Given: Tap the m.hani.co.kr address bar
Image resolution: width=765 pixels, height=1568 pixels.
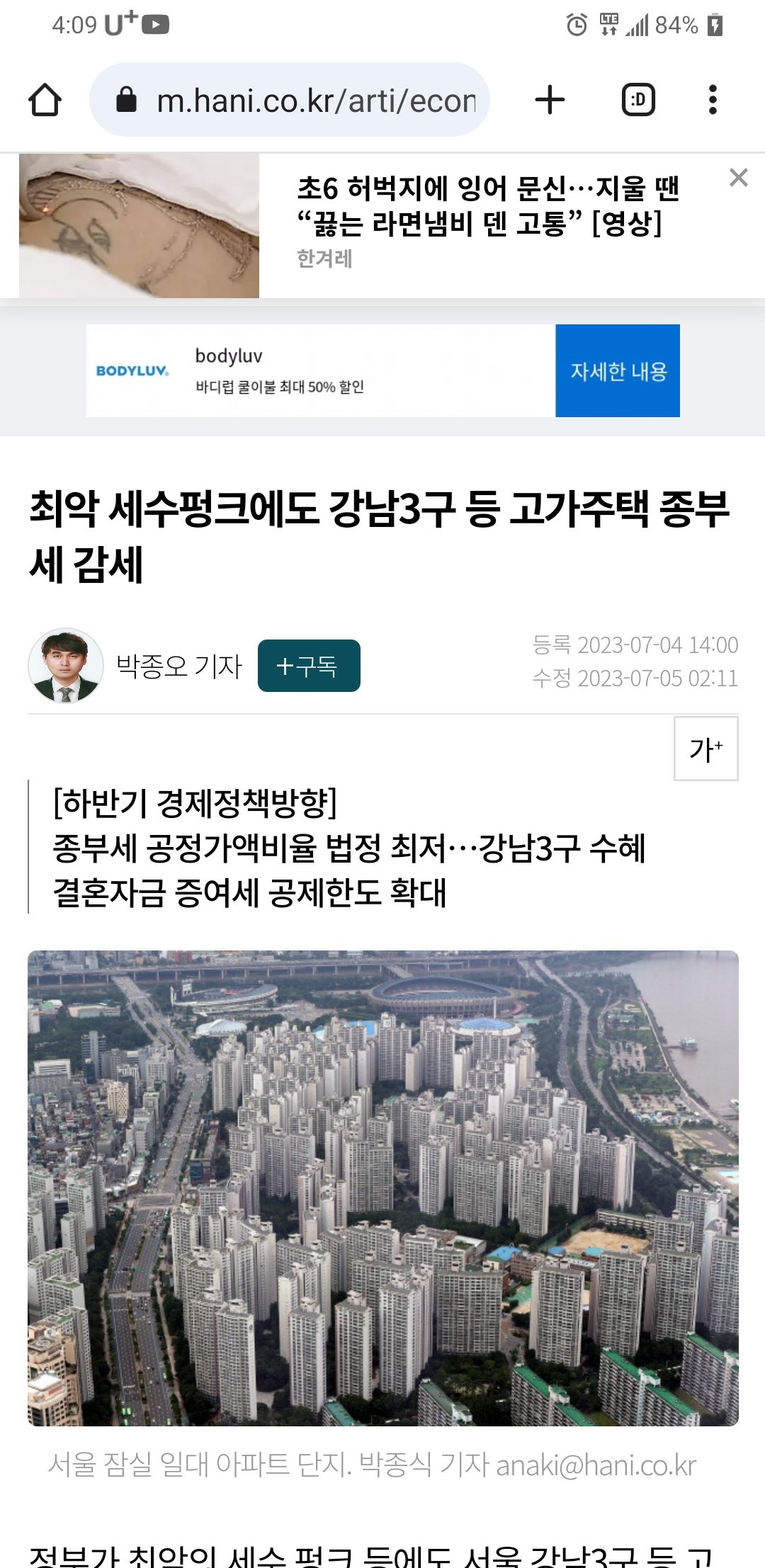Looking at the screenshot, I should (290, 100).
